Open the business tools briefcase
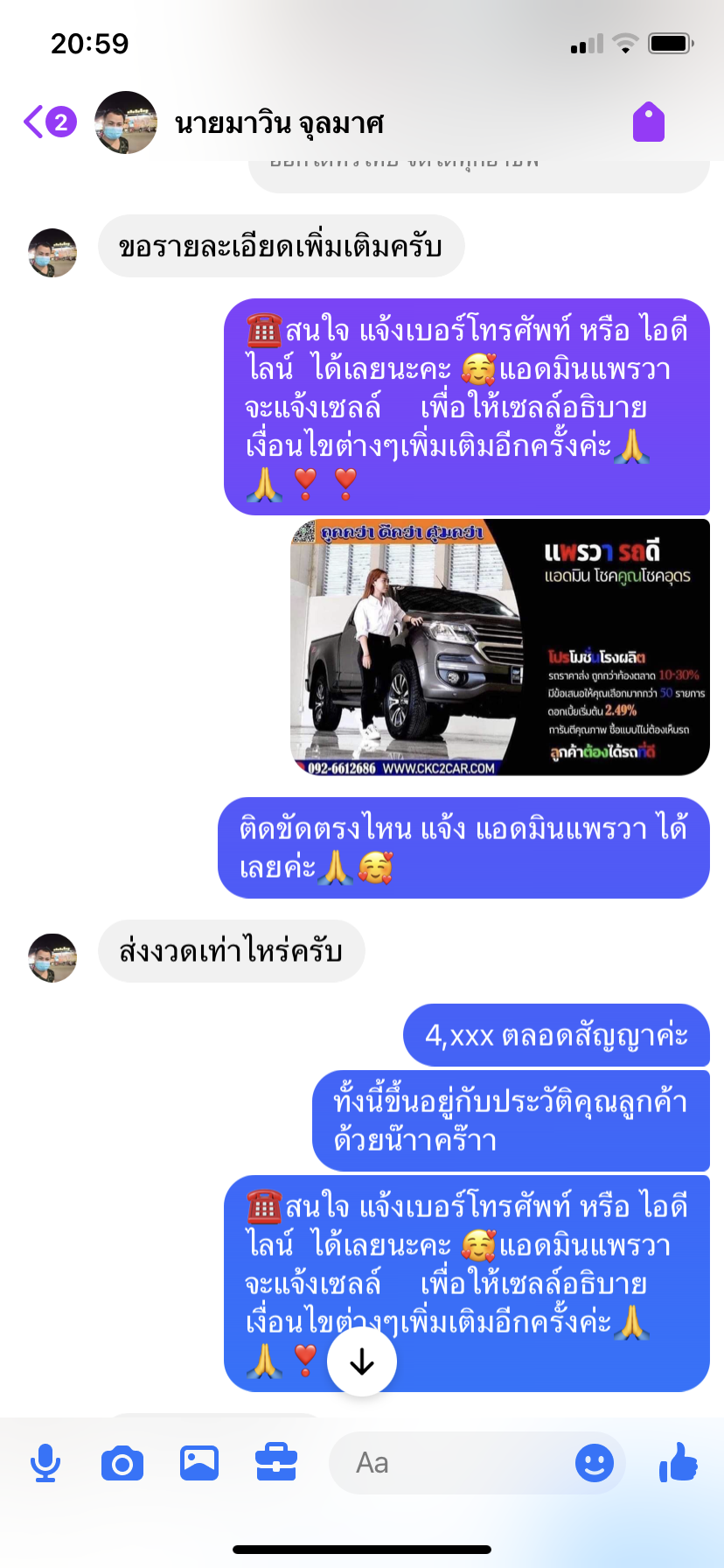The height and width of the screenshot is (1568, 724). point(276,1463)
